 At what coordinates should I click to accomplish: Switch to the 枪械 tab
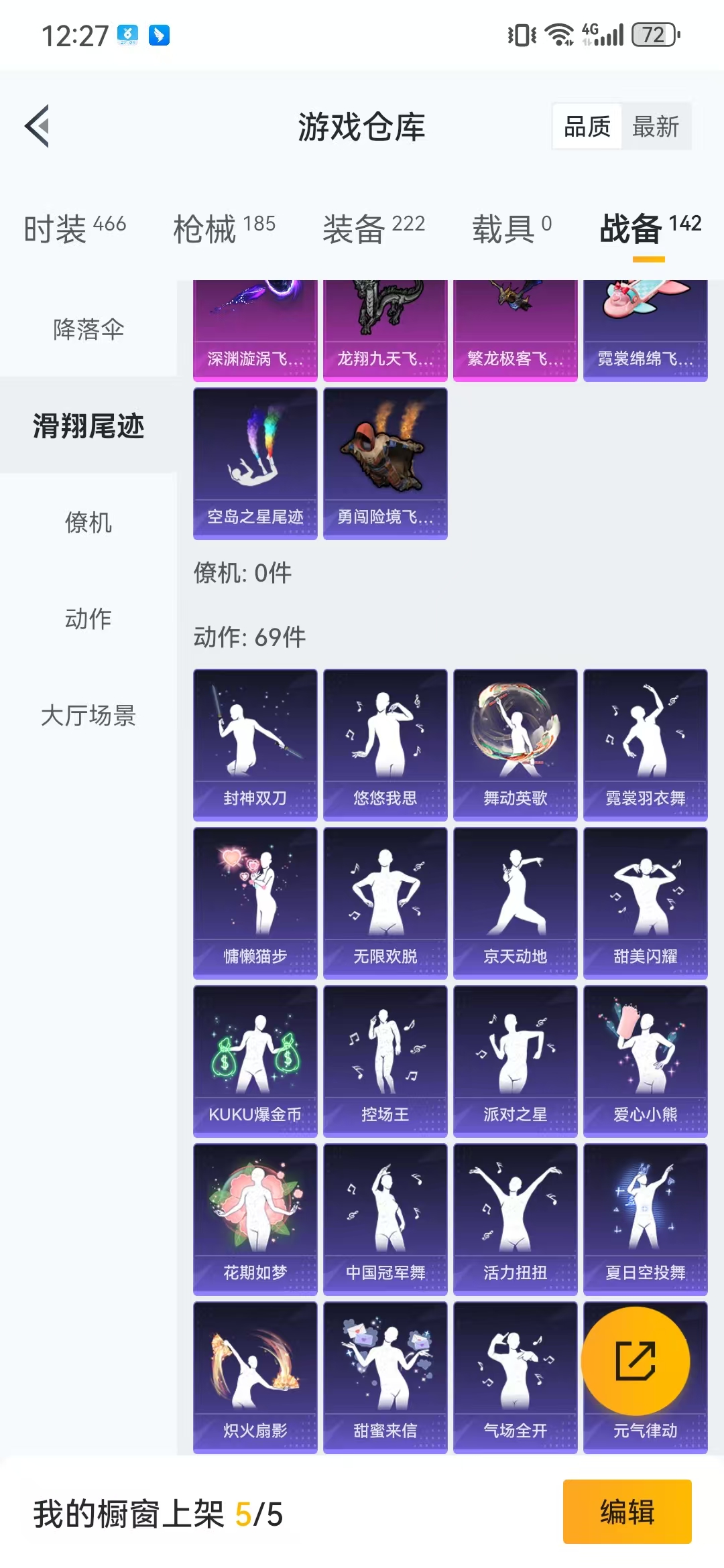(x=224, y=229)
